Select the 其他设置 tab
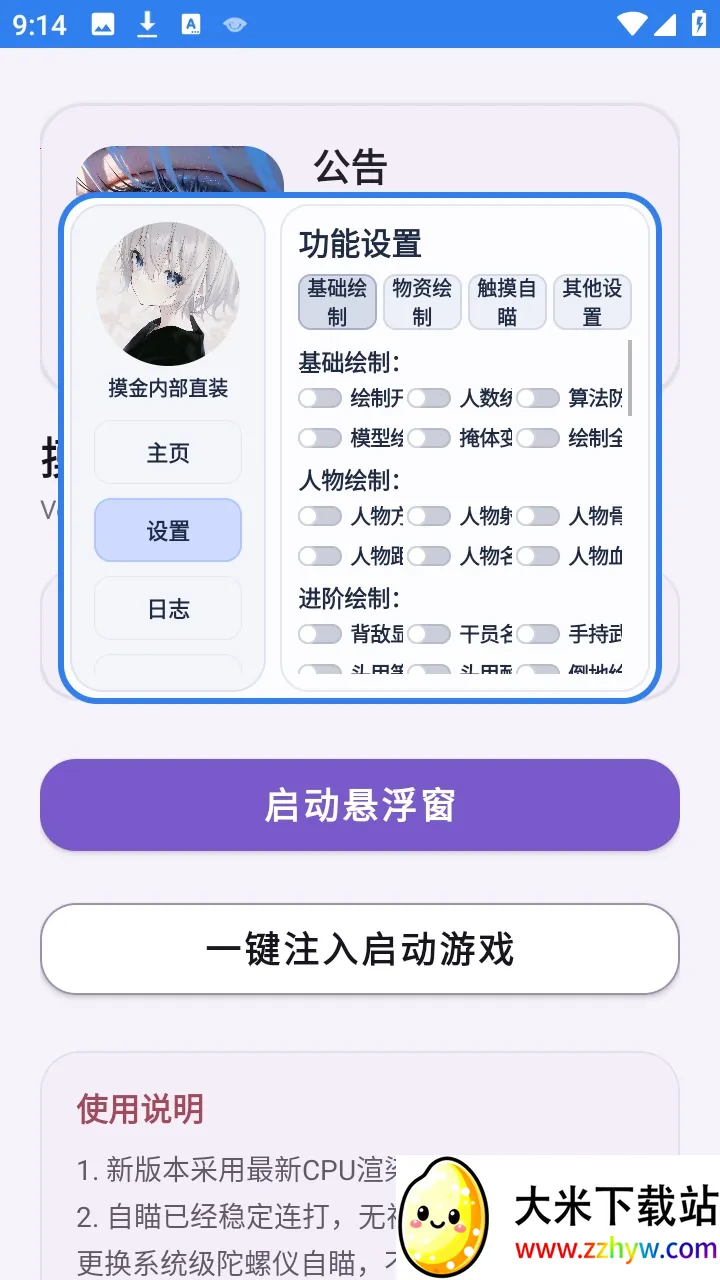 pyautogui.click(x=592, y=301)
